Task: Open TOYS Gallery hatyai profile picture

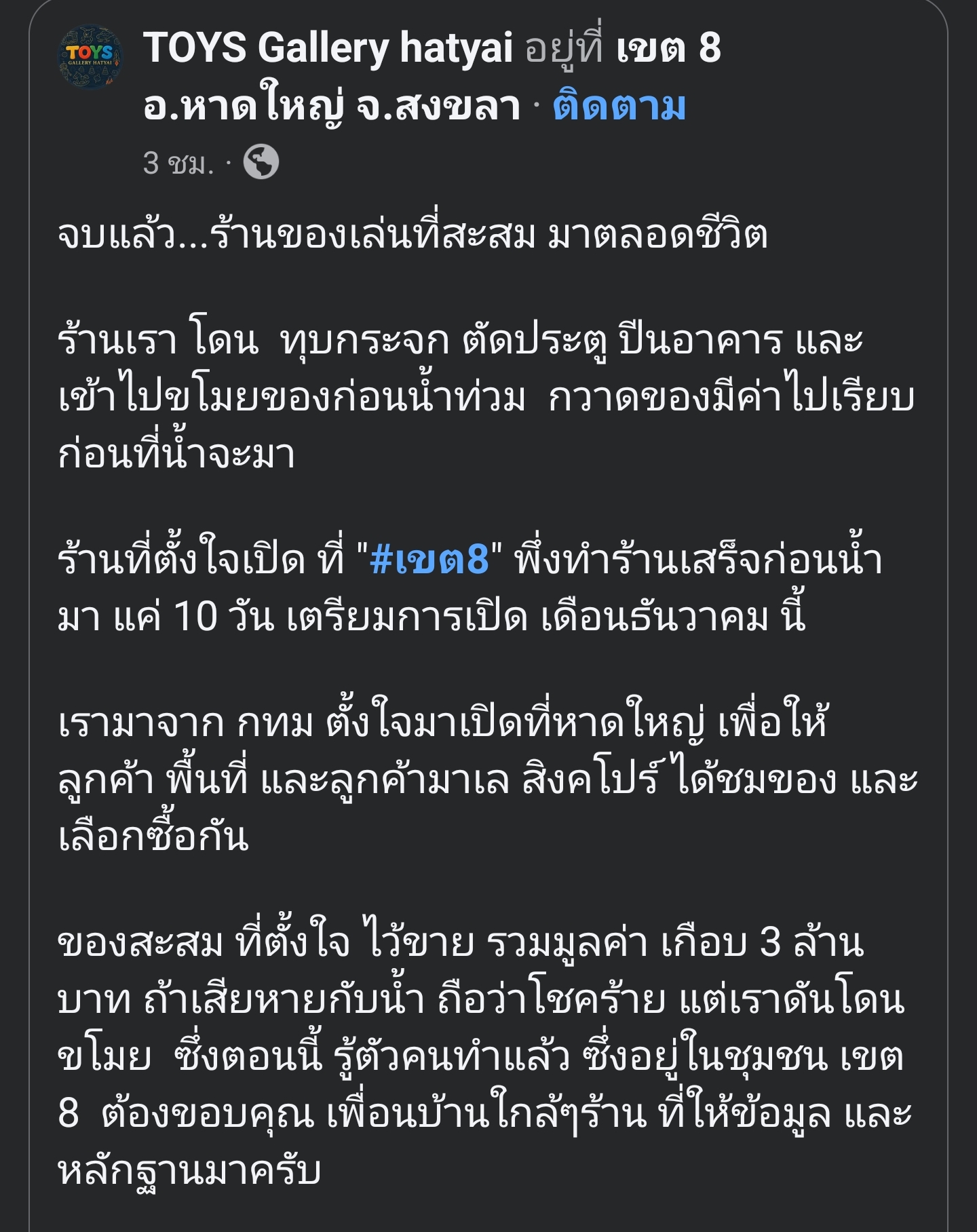Action: (x=90, y=58)
